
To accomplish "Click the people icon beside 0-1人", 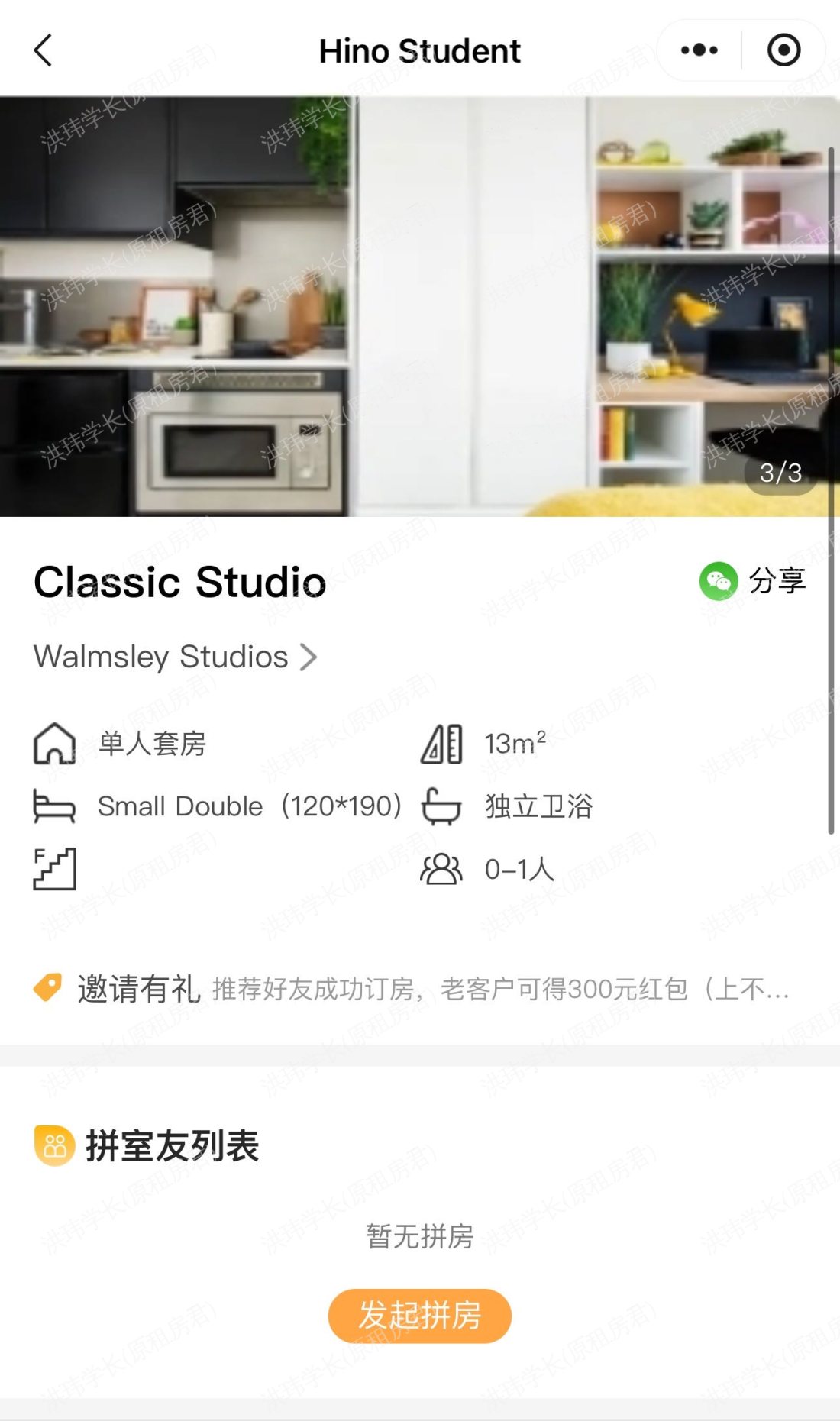I will pyautogui.click(x=442, y=869).
